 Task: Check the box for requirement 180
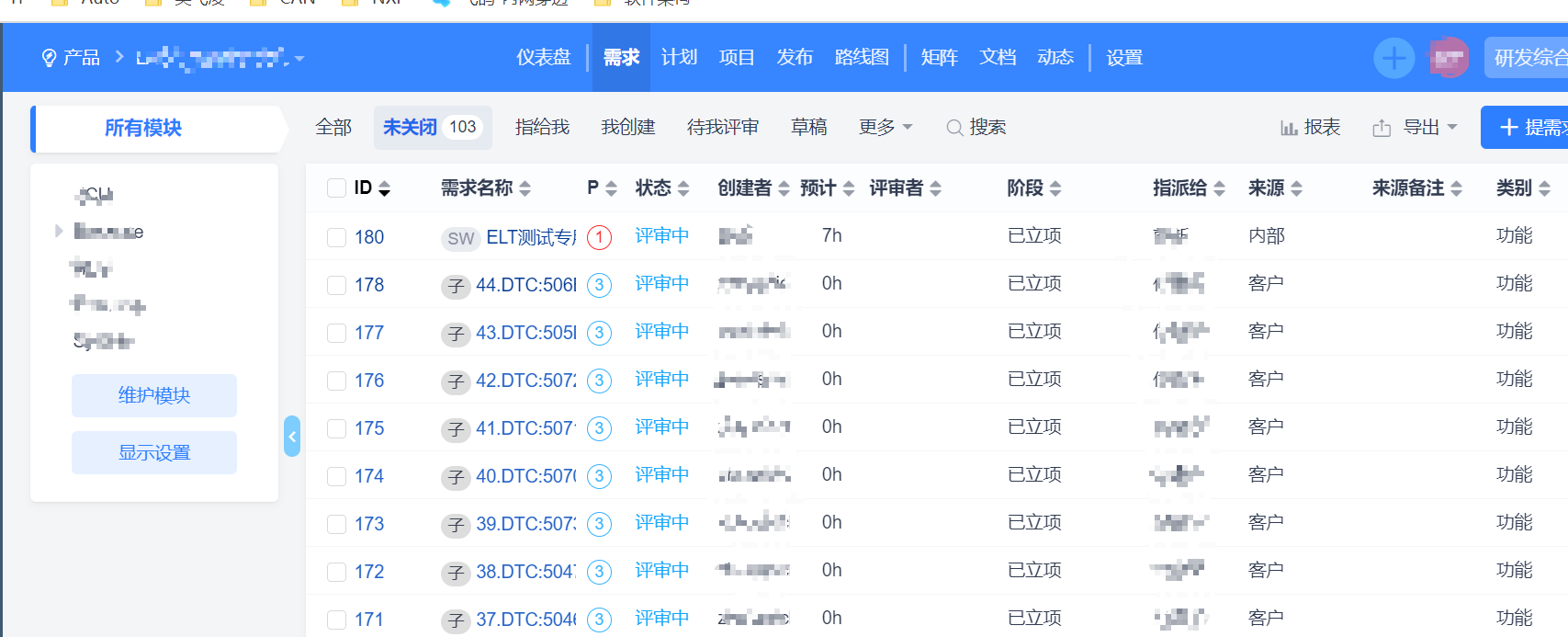click(336, 238)
